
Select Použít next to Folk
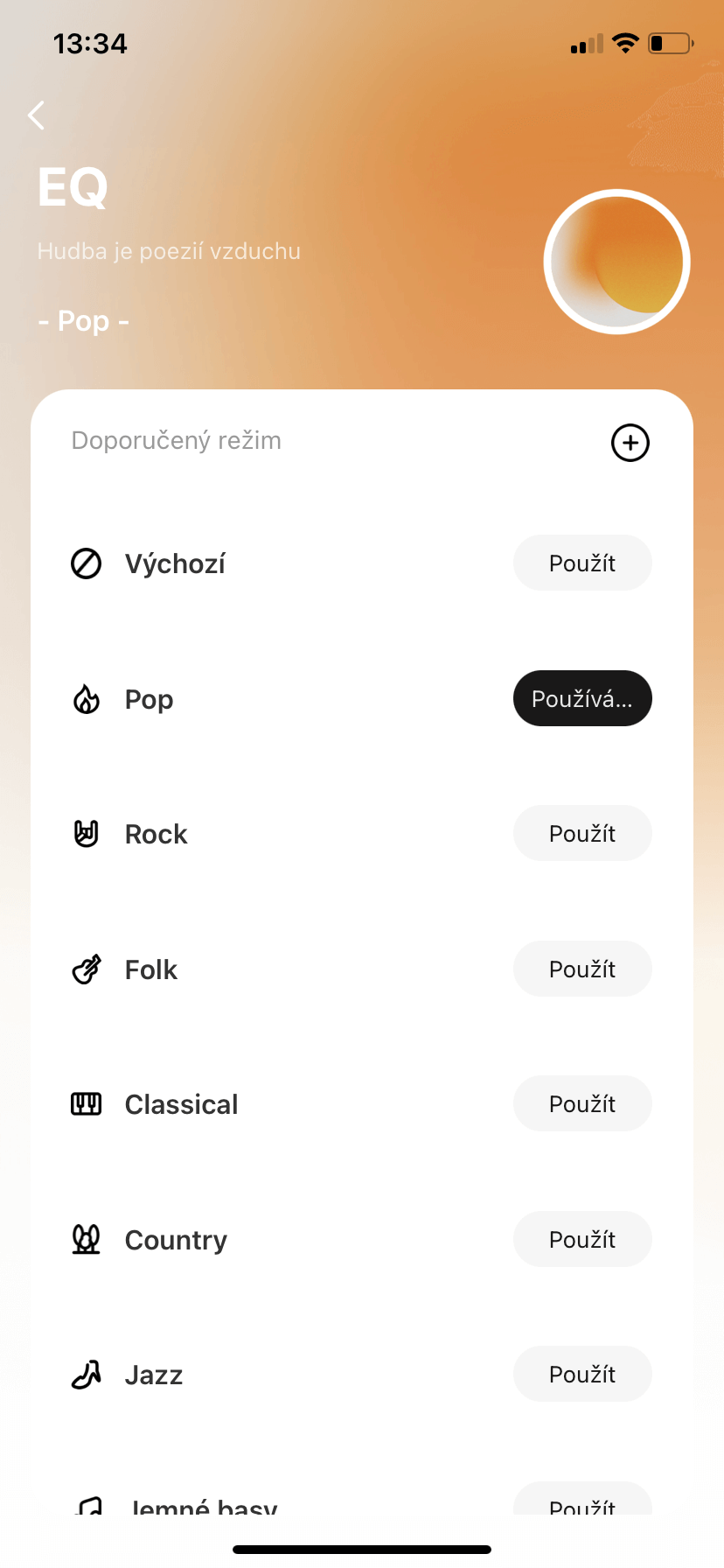click(582, 969)
